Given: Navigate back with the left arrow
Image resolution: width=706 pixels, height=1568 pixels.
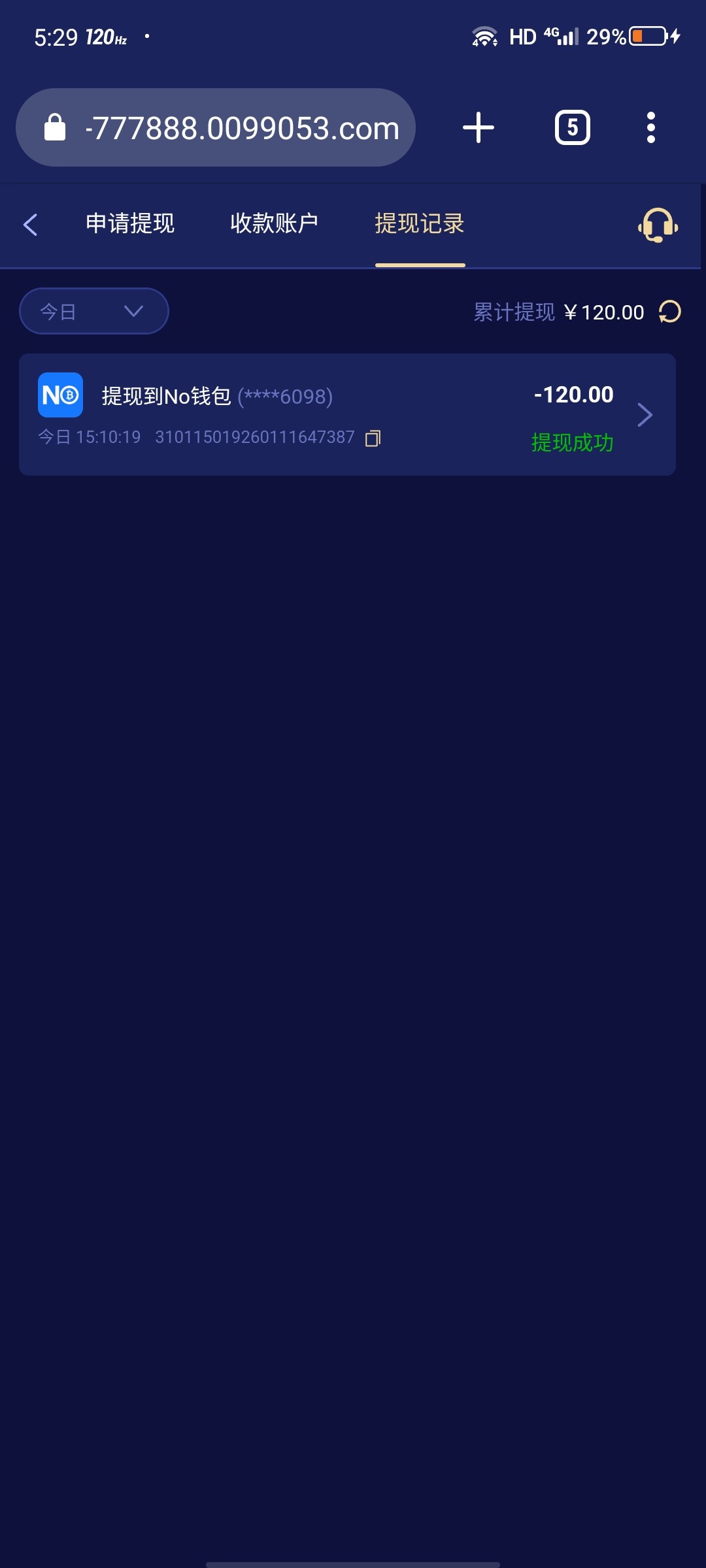Looking at the screenshot, I should tap(31, 224).
